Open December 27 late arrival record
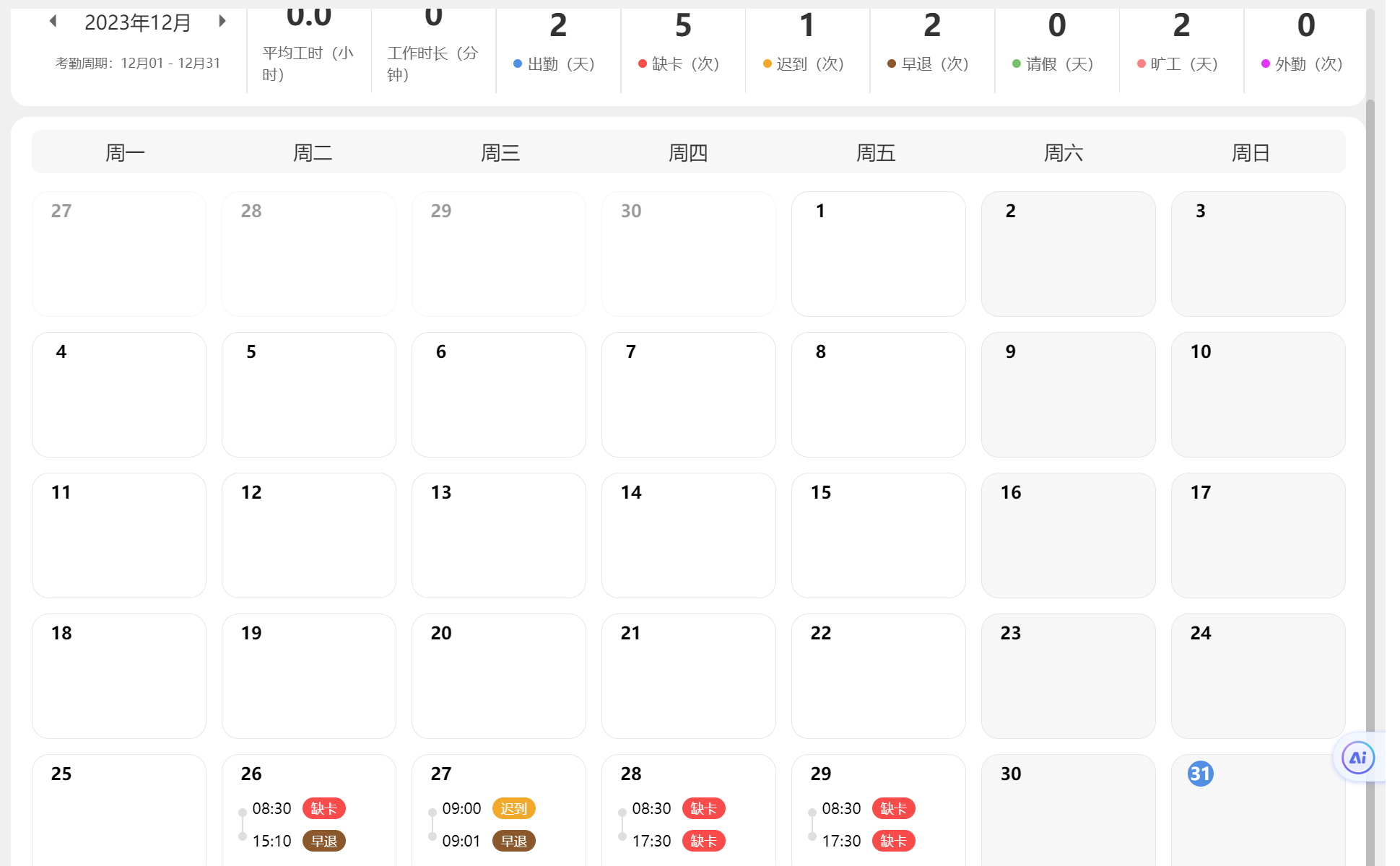Screen dimensions: 1400x866 (513, 809)
